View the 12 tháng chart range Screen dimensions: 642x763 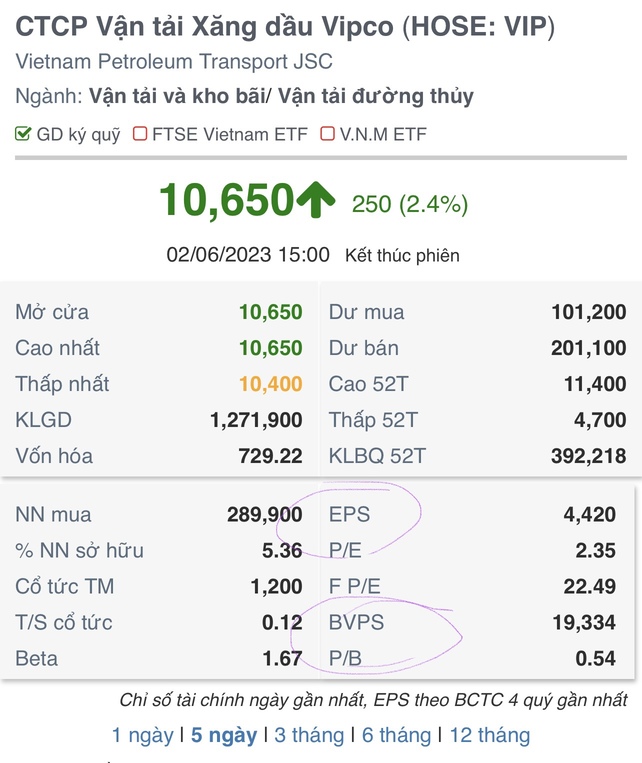click(x=489, y=736)
